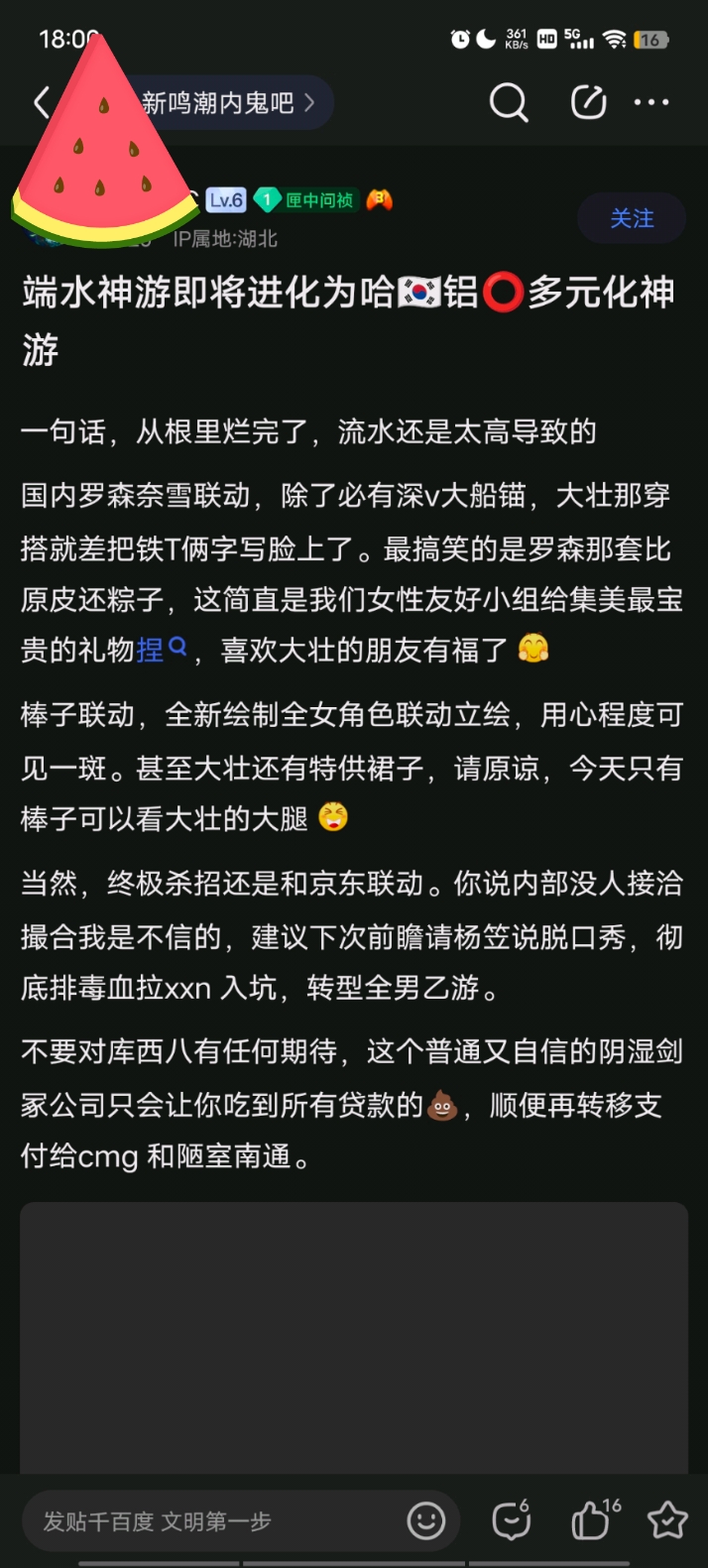Follow the poster with 关注 button

[632, 218]
